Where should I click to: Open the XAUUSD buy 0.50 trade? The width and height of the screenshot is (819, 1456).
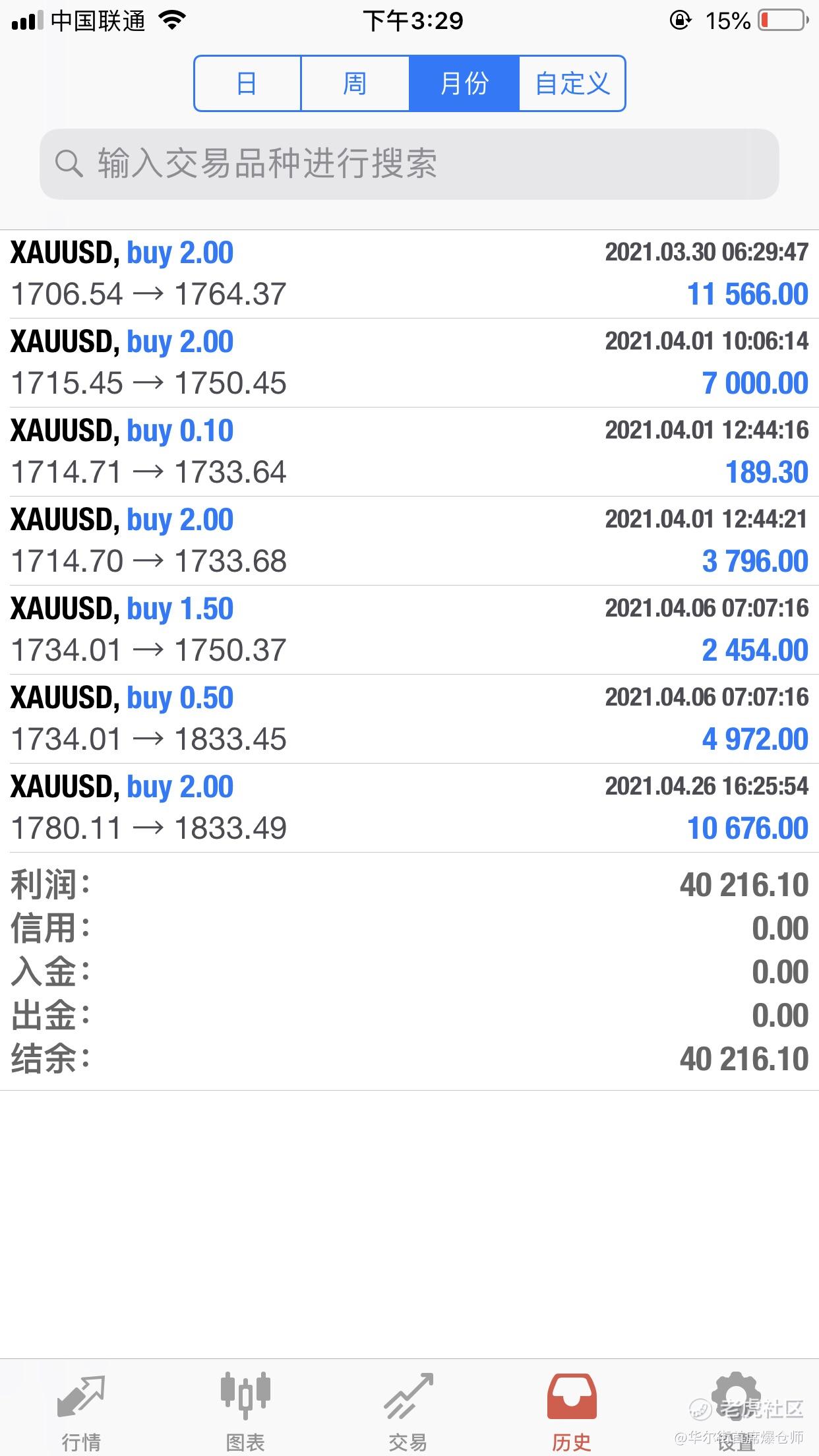[x=409, y=719]
